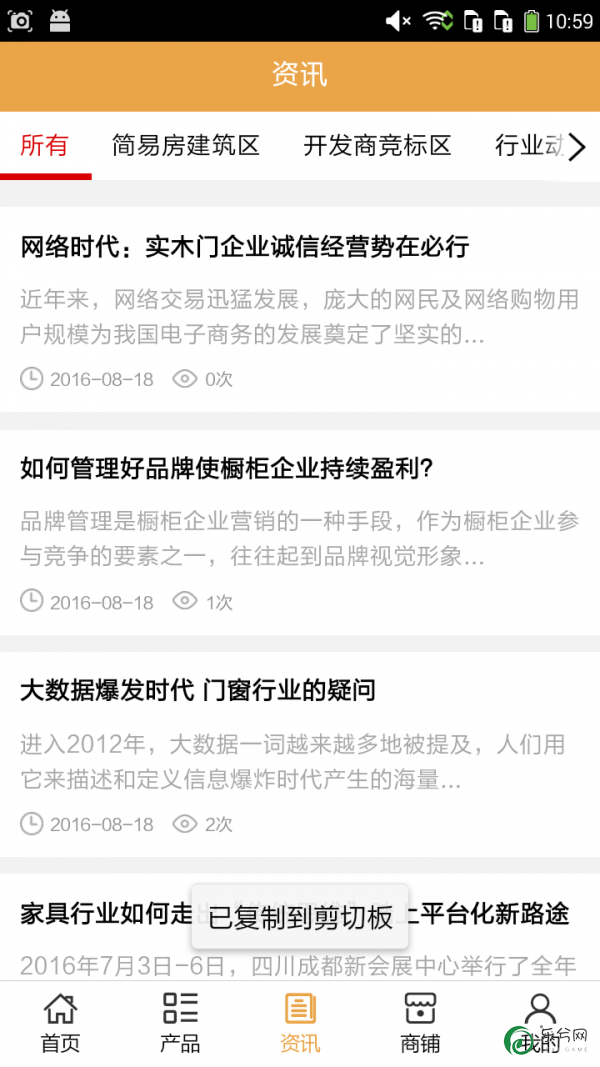Viewport: 600px width, 1067px height.
Task: Tap the right arrow to show more tabs
Action: 577,147
